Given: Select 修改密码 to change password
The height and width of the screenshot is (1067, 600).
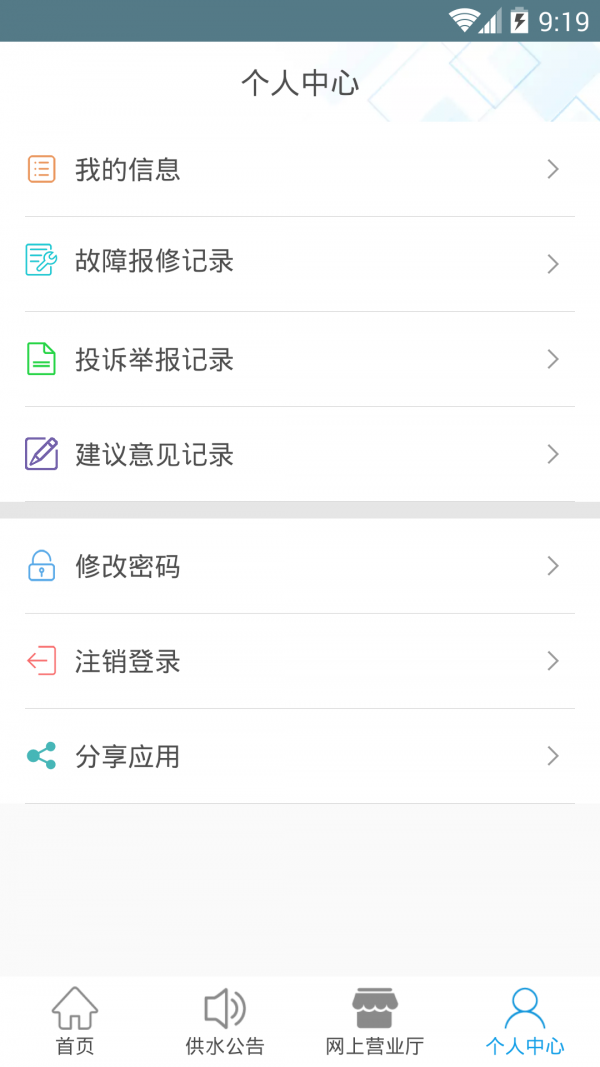Looking at the screenshot, I should [300, 566].
